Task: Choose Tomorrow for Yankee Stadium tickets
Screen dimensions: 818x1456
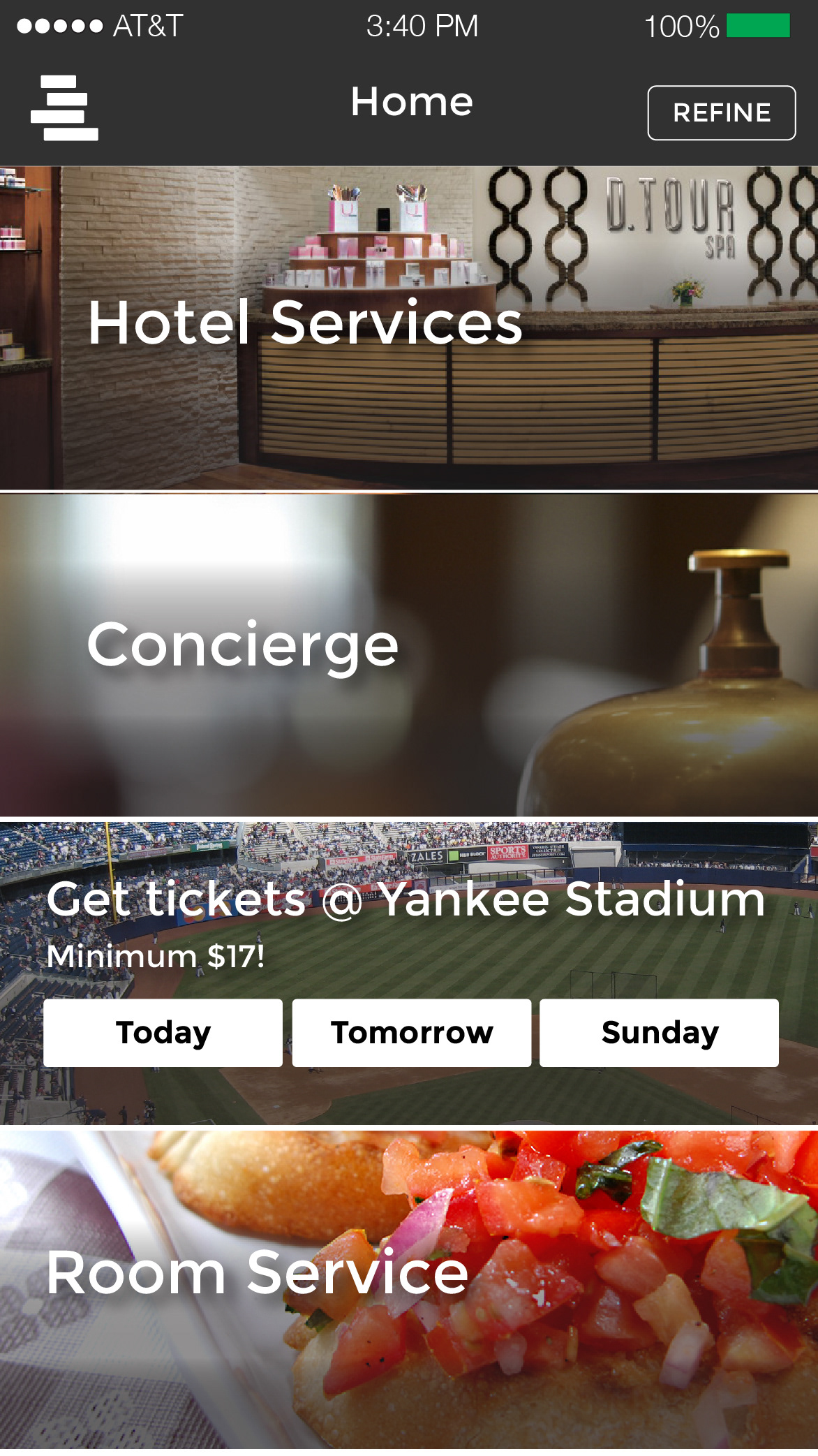Action: coord(411,1032)
